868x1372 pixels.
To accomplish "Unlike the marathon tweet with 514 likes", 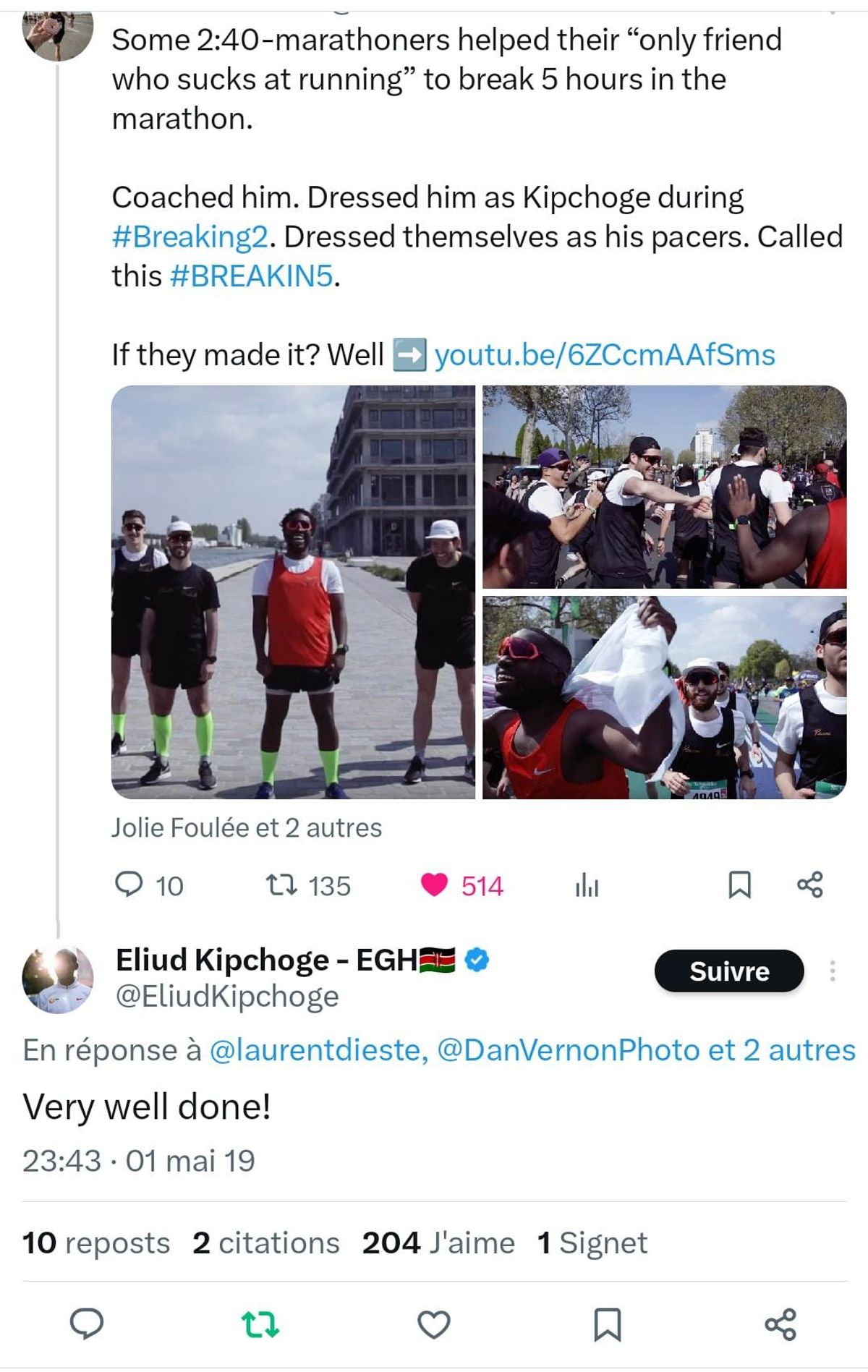I will coord(461,885).
